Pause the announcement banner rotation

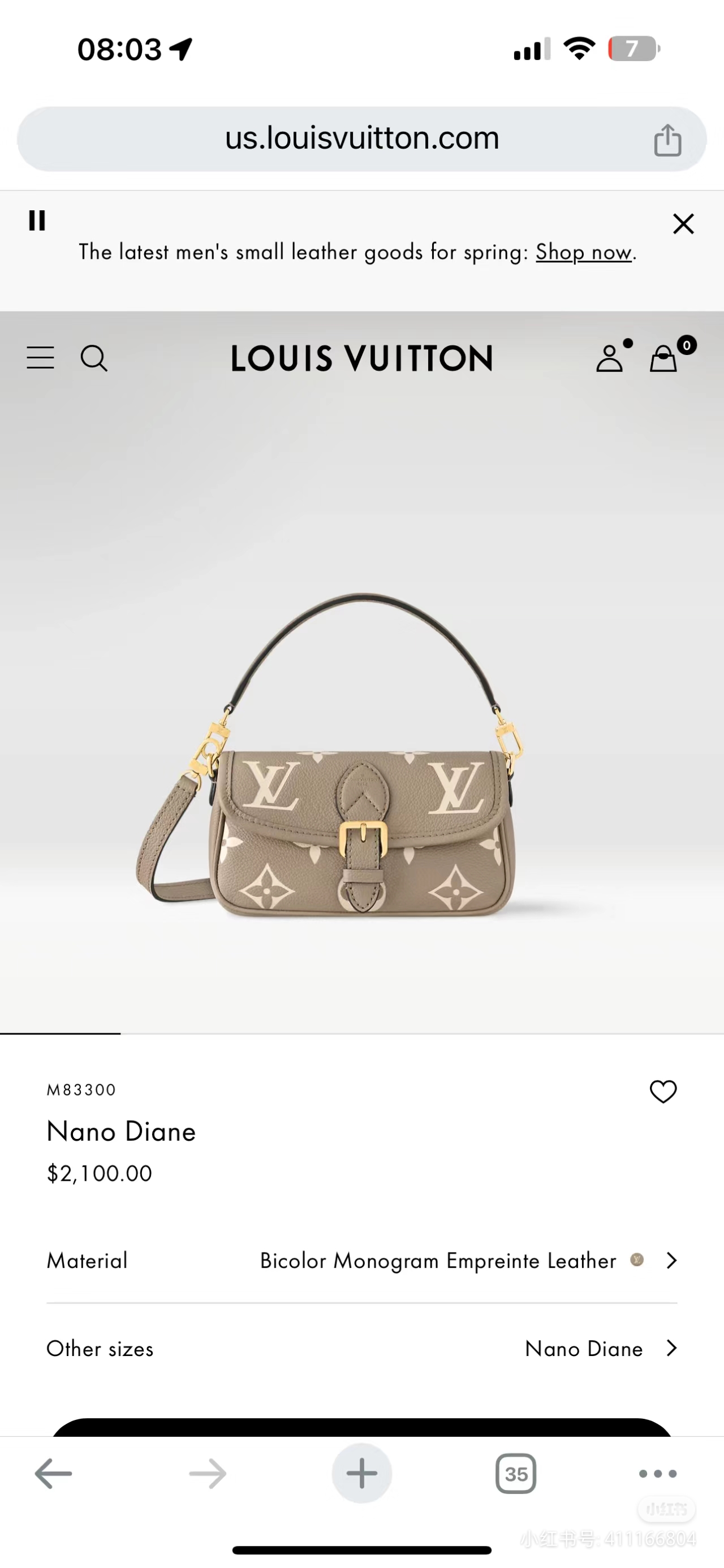click(x=37, y=220)
